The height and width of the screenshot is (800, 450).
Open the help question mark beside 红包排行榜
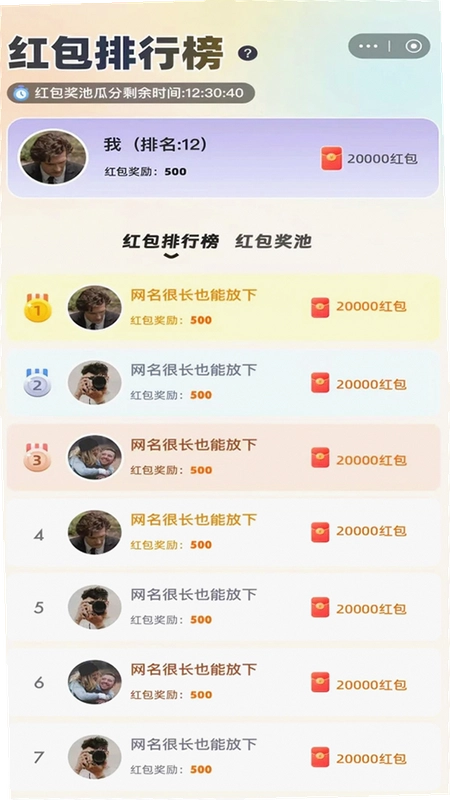point(247,53)
